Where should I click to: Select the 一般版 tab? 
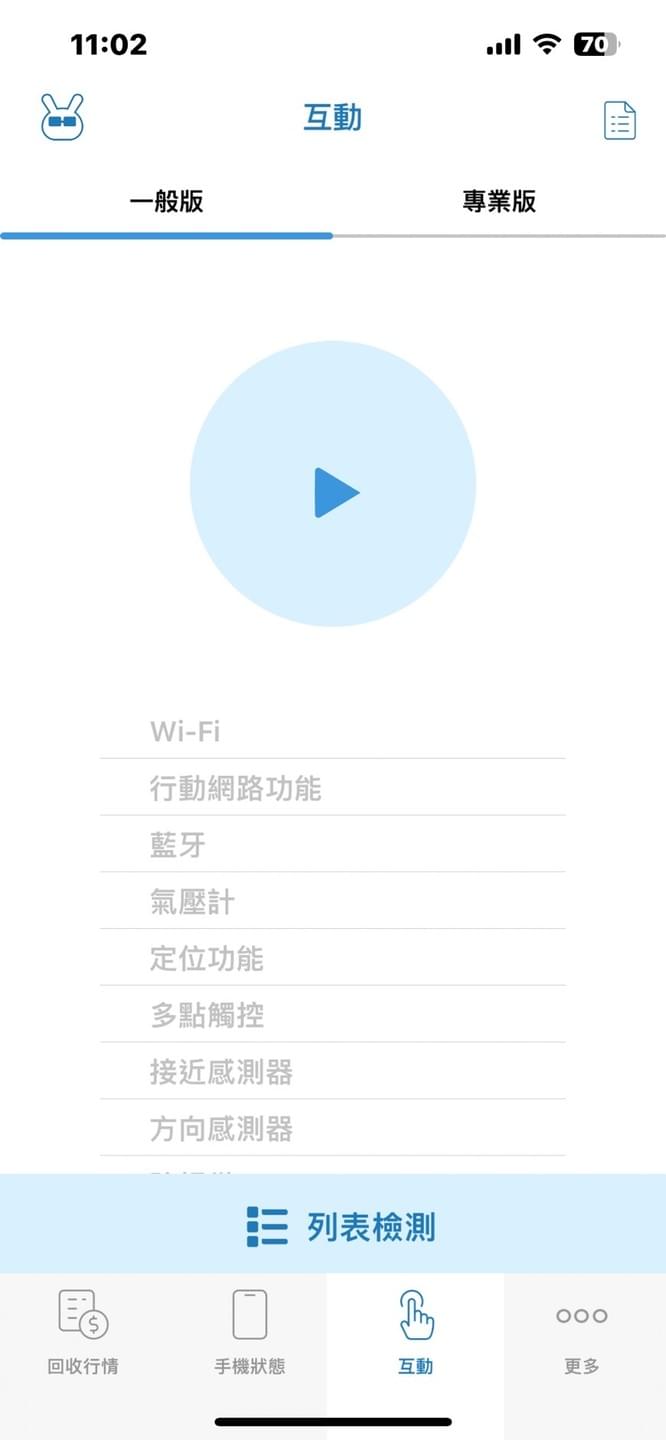point(166,201)
